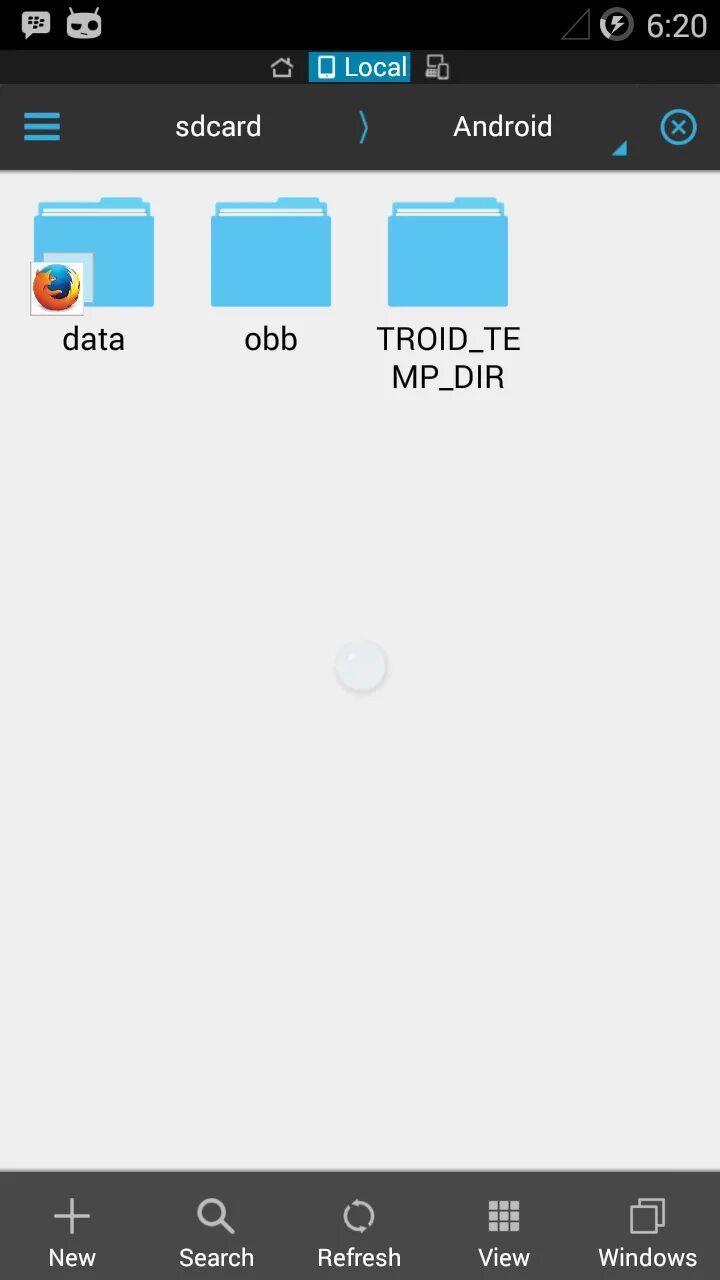720x1280 pixels.
Task: Go to the home page icon
Action: point(282,68)
